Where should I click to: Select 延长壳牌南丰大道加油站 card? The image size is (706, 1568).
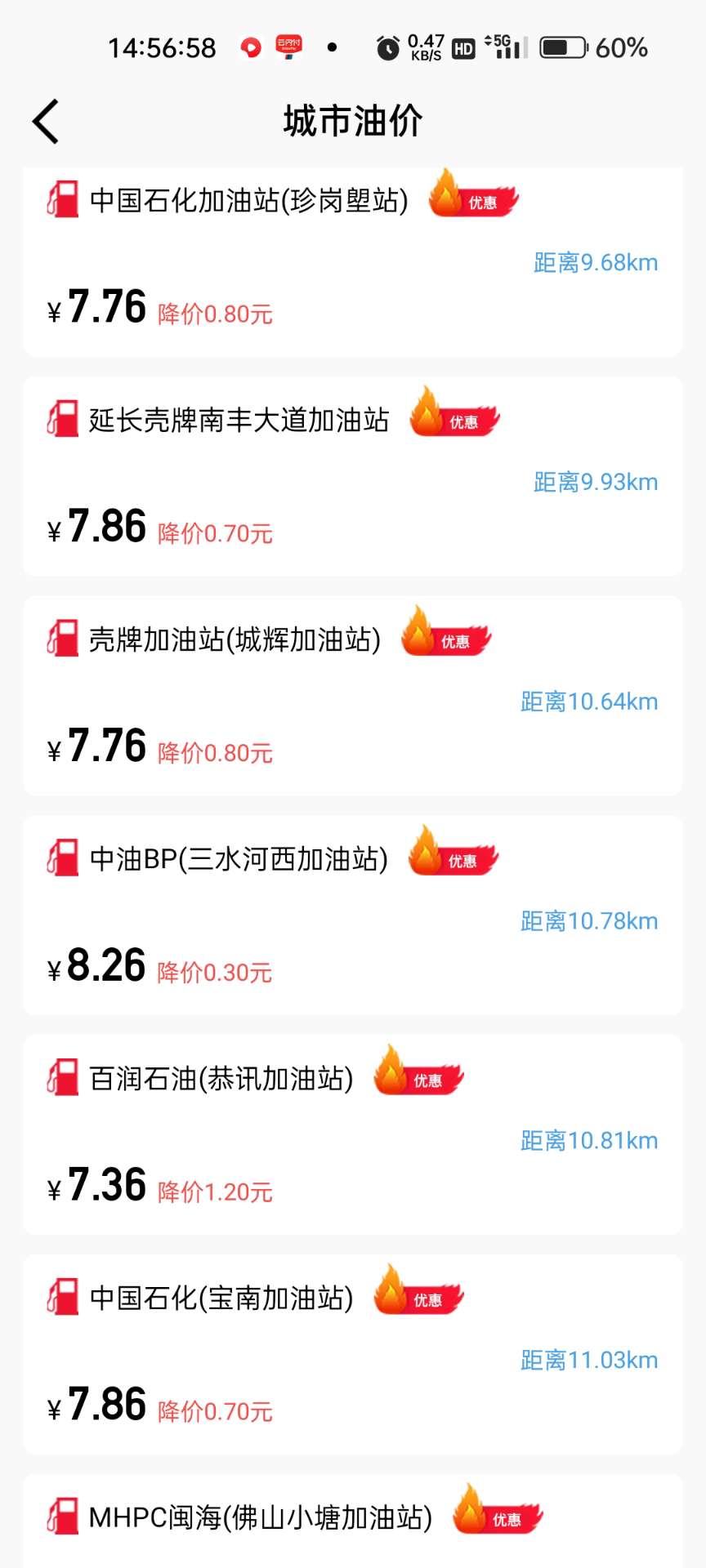351,476
